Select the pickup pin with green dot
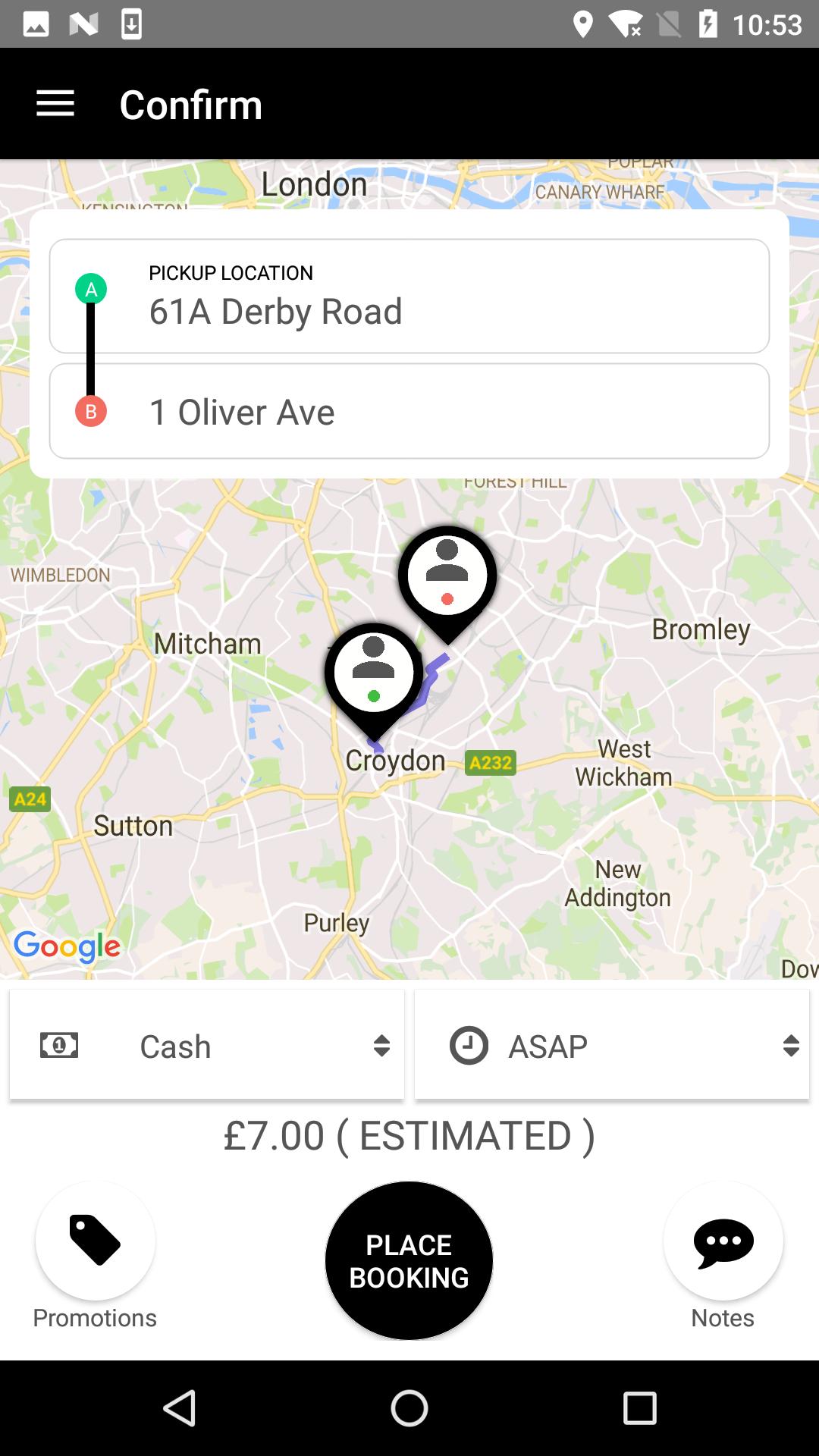This screenshot has width=819, height=1456. [x=374, y=674]
